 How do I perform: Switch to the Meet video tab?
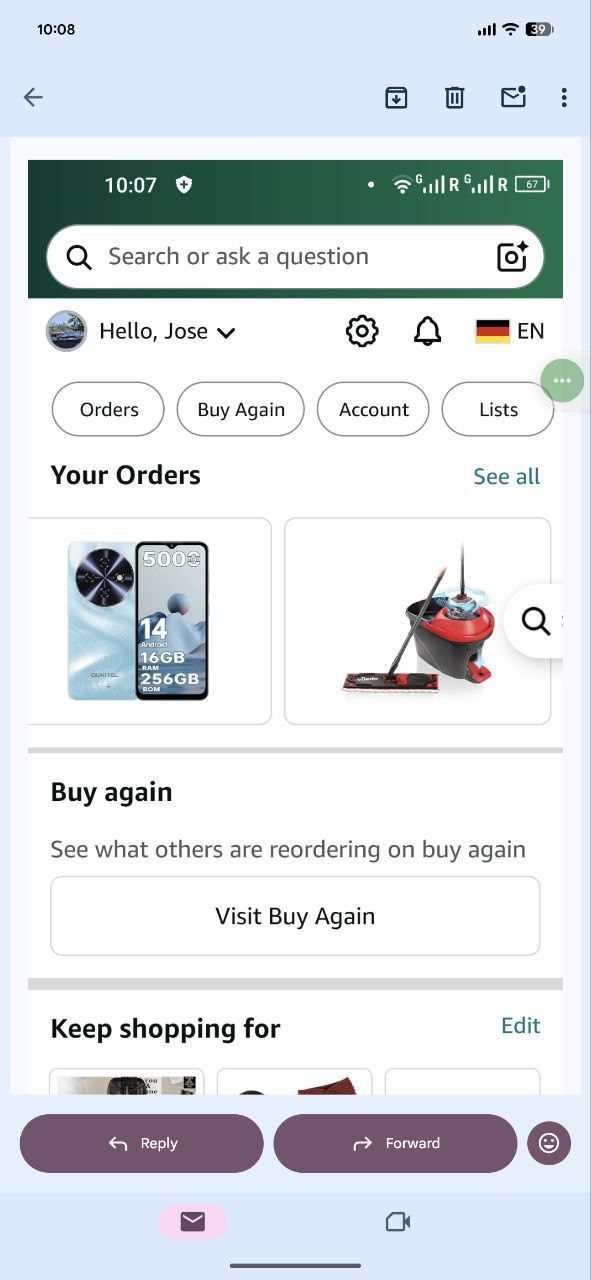pyautogui.click(x=398, y=1221)
